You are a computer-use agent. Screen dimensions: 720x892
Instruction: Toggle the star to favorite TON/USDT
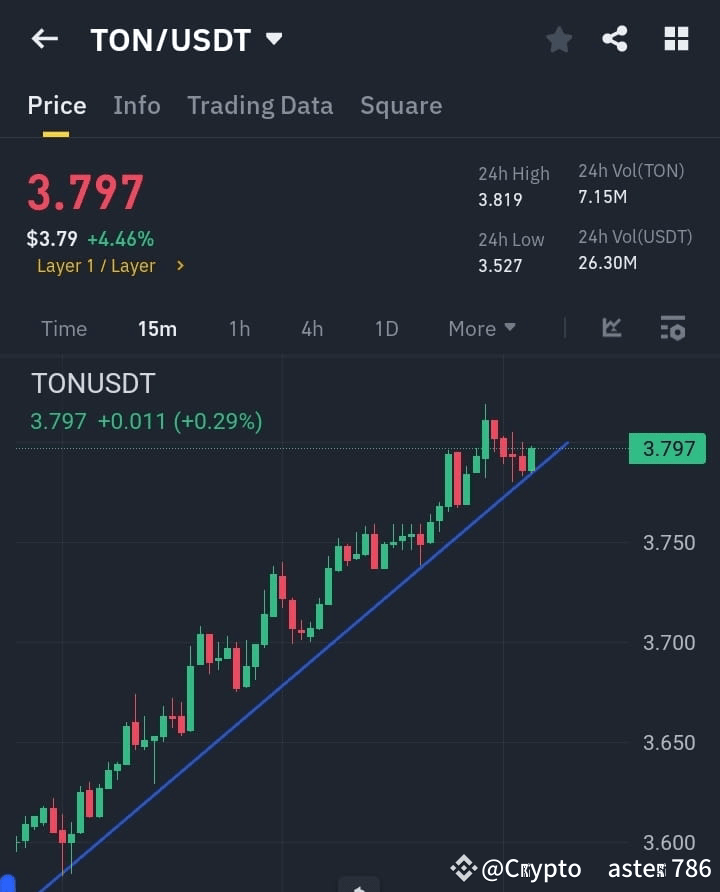pos(558,38)
